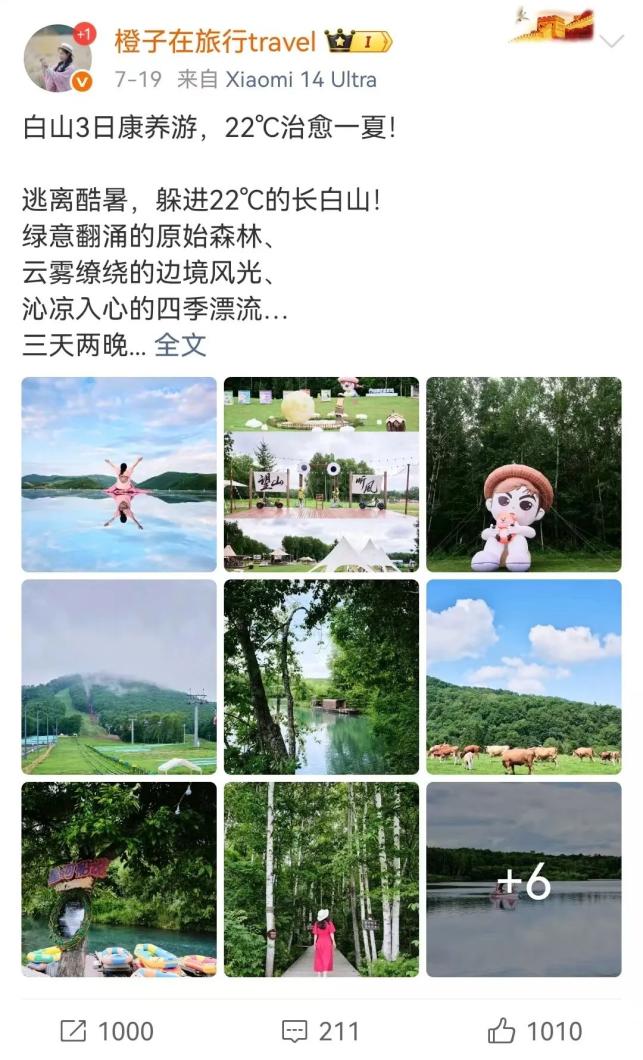The width and height of the screenshot is (643, 1060).
Task: Open the 211 comments
Action: 320,1031
